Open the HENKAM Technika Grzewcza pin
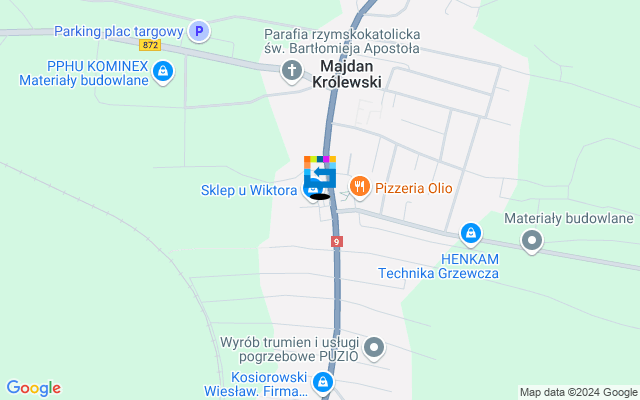640x400 pixels. point(469,234)
